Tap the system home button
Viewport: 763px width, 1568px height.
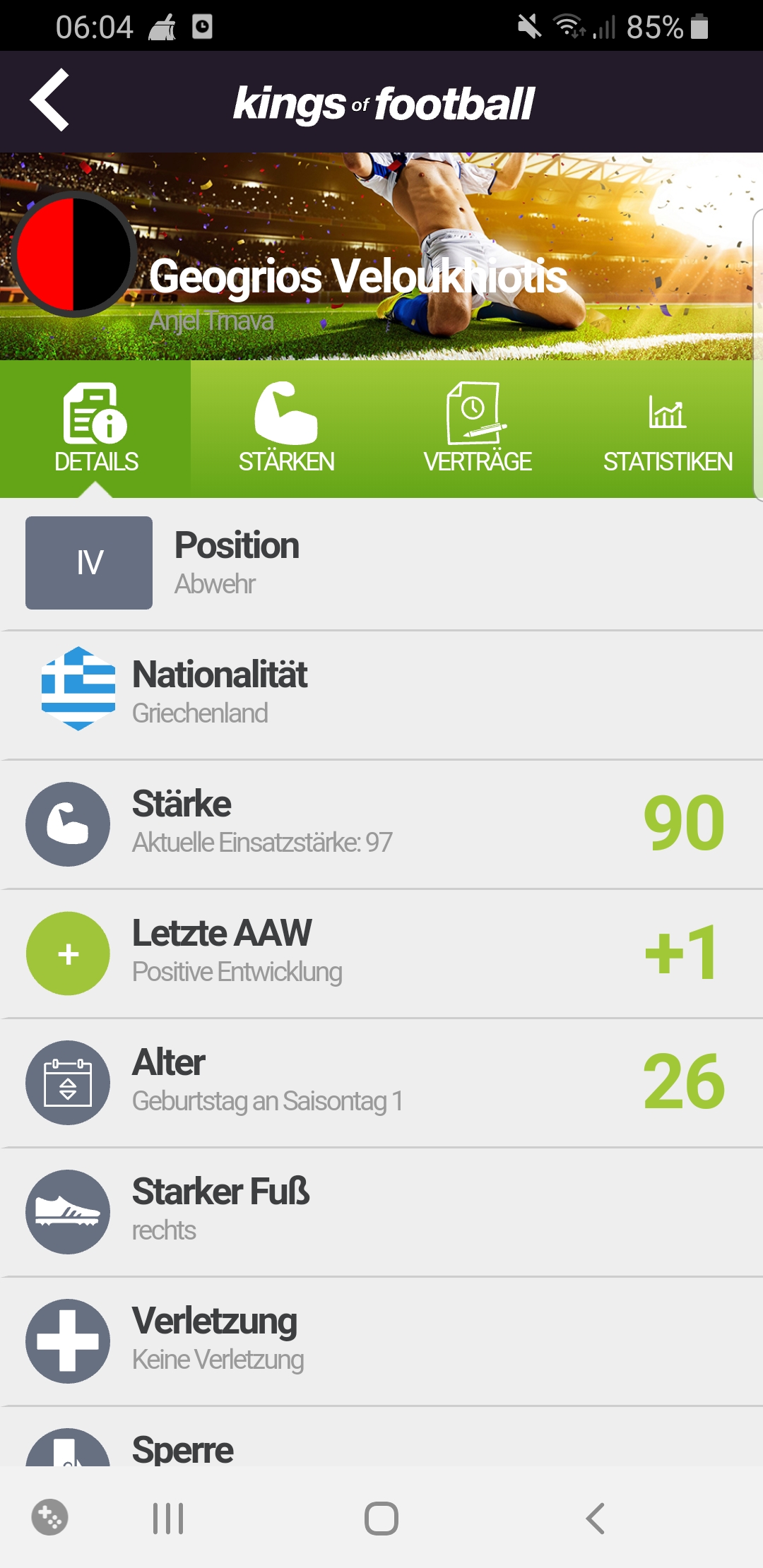click(381, 1518)
